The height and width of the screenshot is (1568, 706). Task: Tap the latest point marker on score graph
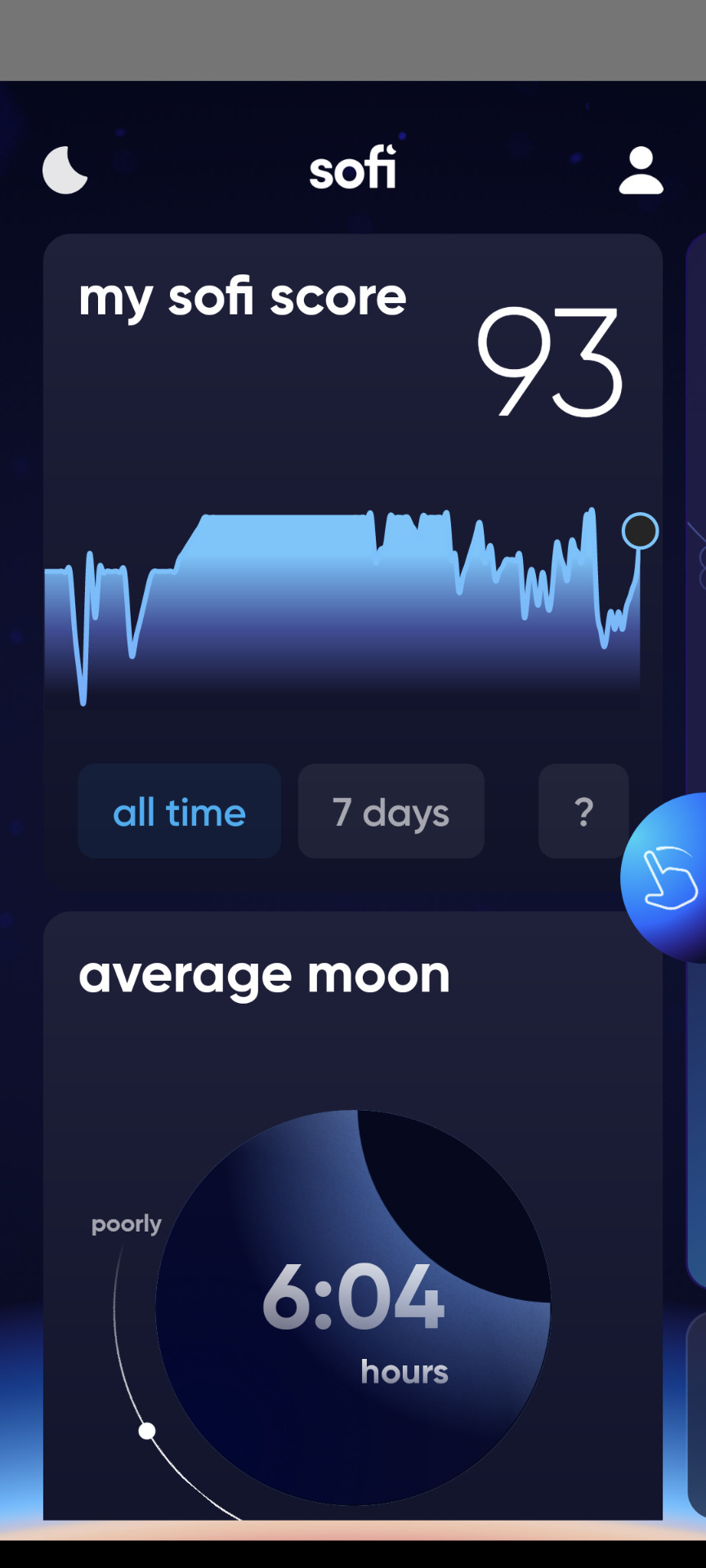click(x=640, y=531)
